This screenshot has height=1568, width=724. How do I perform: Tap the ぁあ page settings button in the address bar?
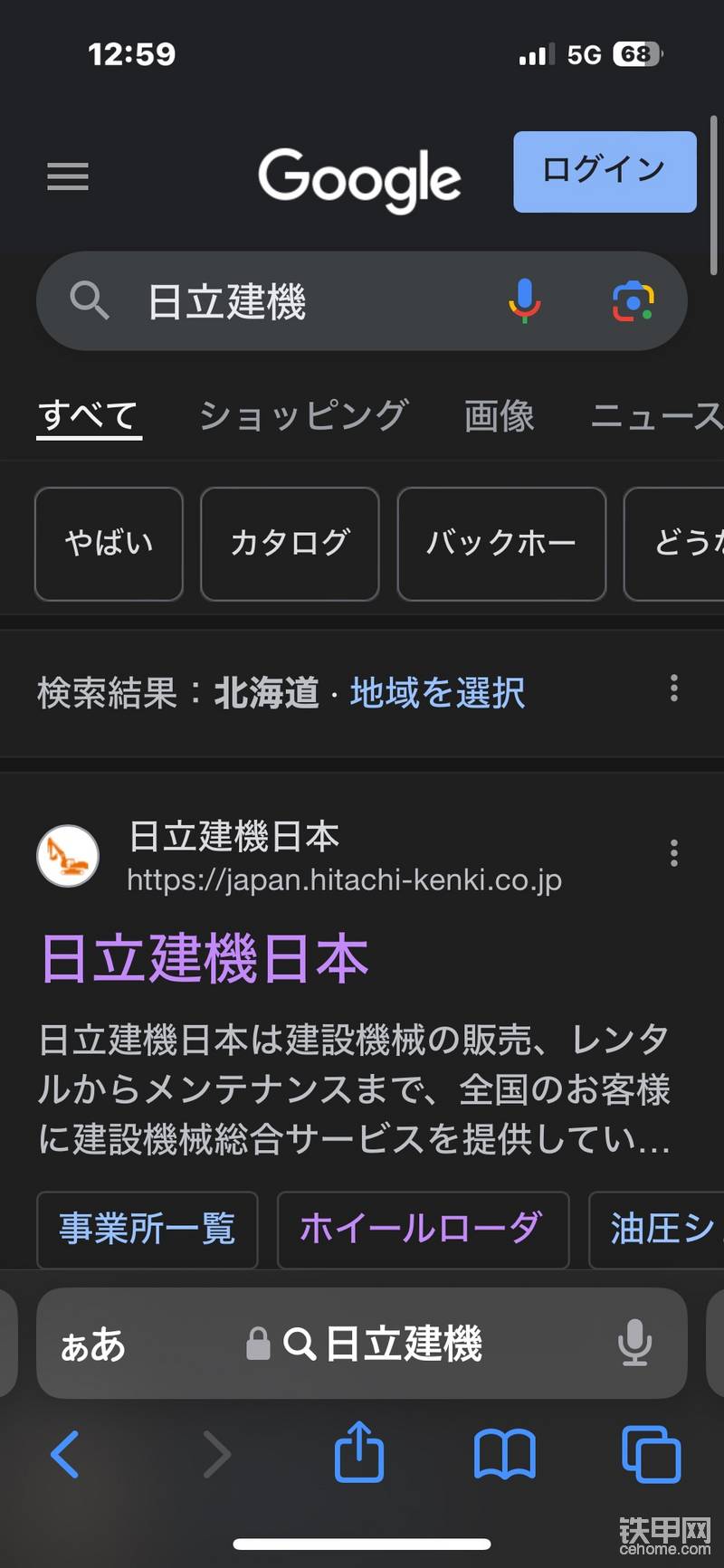(x=92, y=1345)
